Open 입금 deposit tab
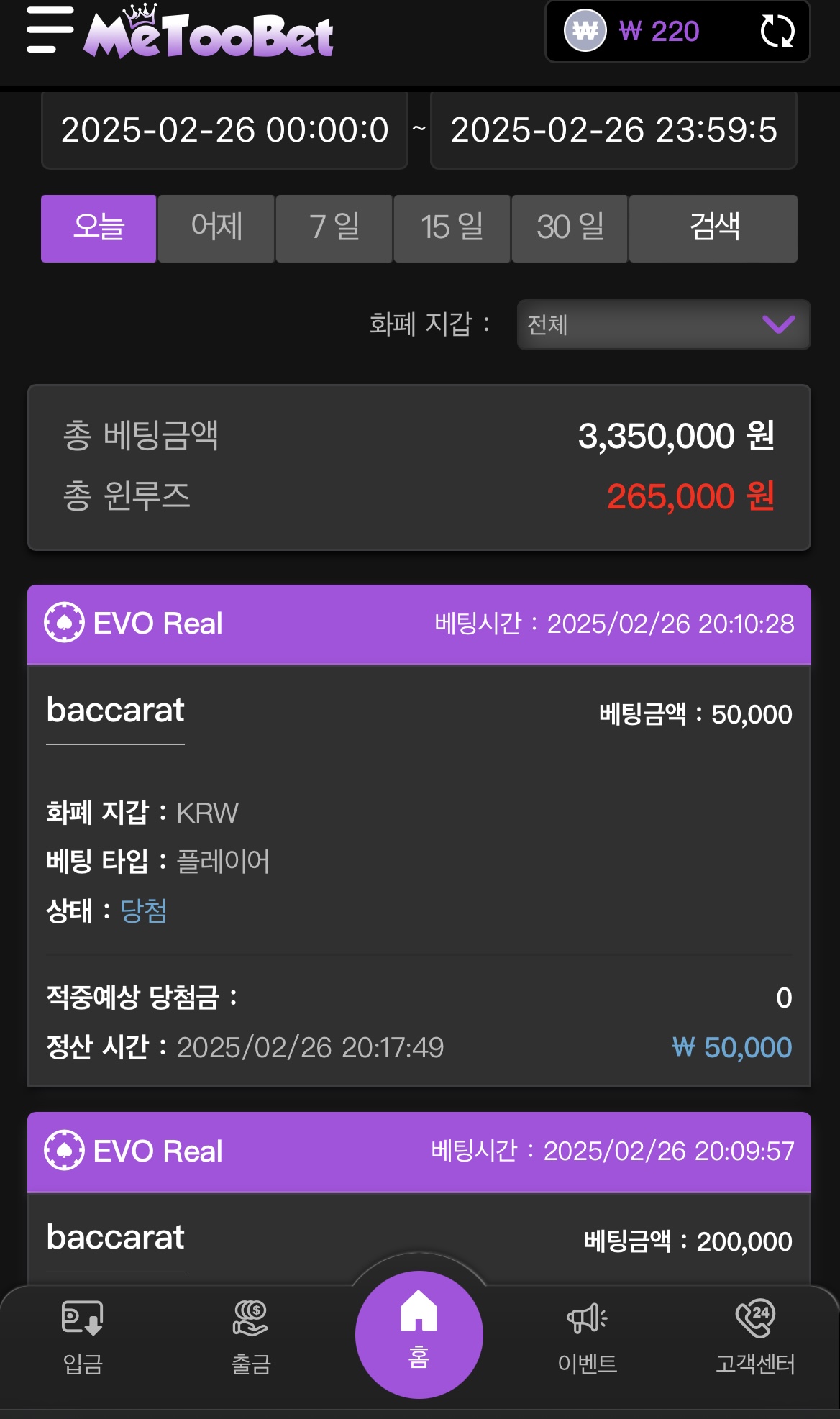This screenshot has height=1419, width=840. tap(83, 1337)
